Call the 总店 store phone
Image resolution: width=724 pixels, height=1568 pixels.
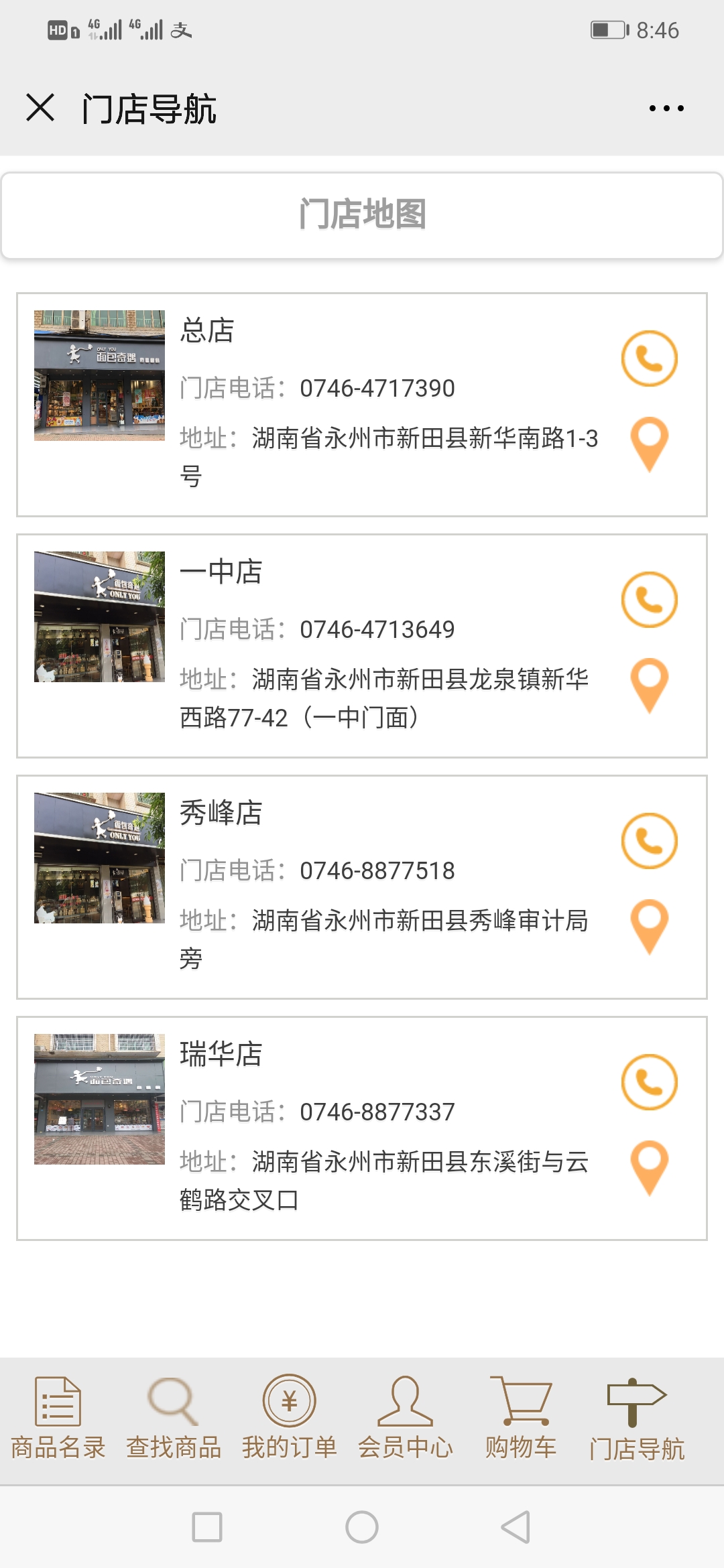[x=649, y=358]
